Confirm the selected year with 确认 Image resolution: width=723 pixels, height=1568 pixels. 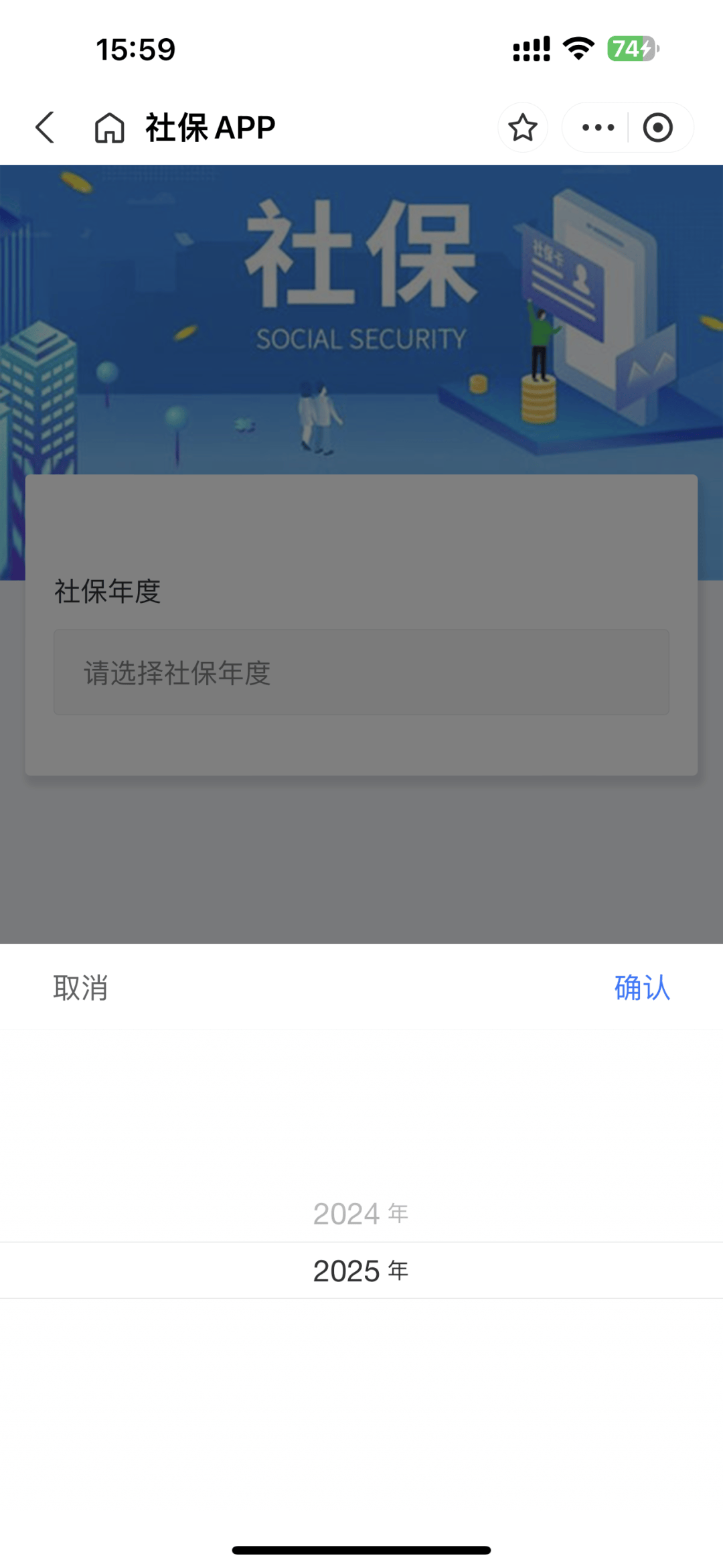[642, 988]
